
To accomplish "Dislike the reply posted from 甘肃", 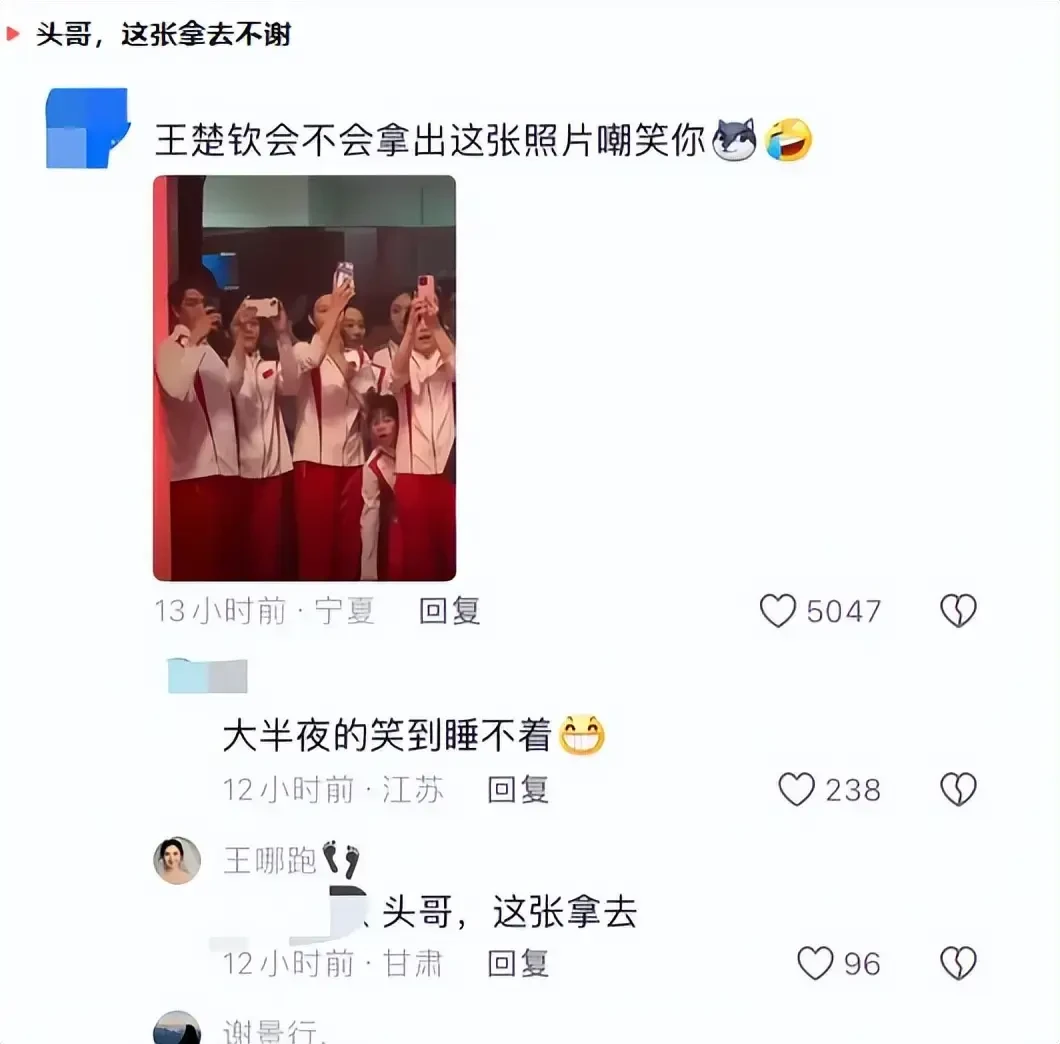I will [958, 963].
